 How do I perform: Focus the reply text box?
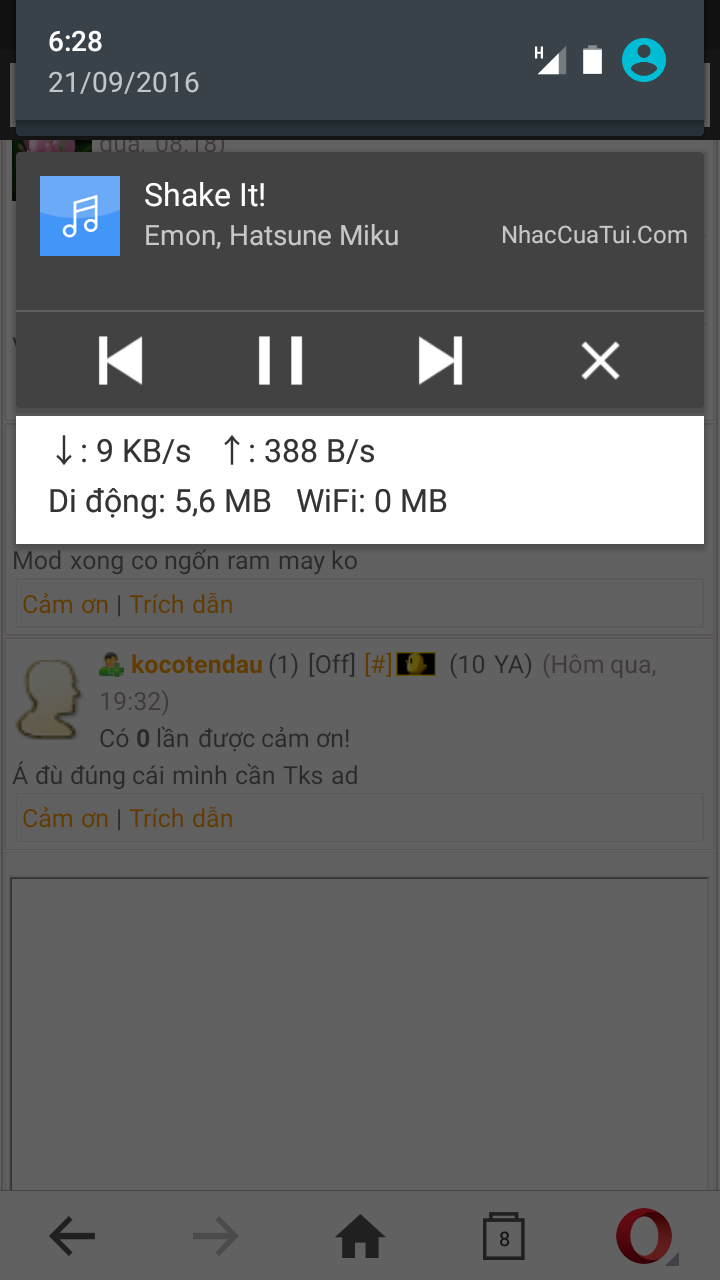(x=360, y=1030)
